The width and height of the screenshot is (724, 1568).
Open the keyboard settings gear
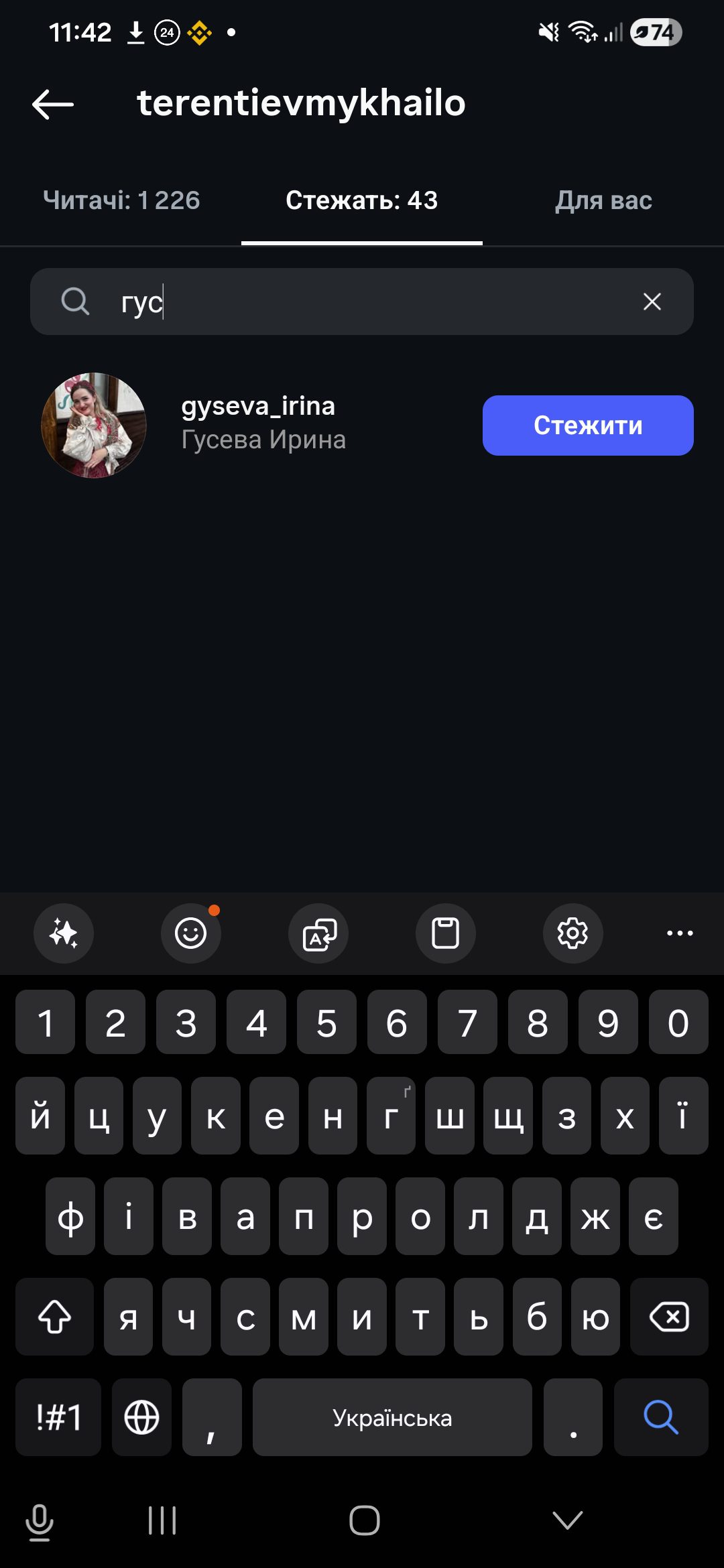coord(572,933)
